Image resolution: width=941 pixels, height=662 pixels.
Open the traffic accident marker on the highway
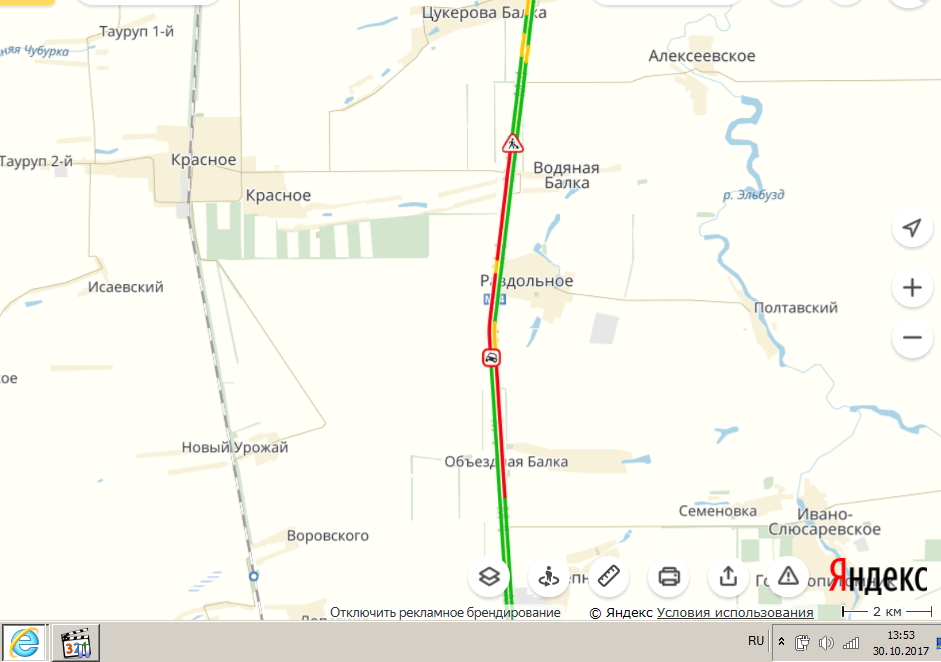coord(491,357)
